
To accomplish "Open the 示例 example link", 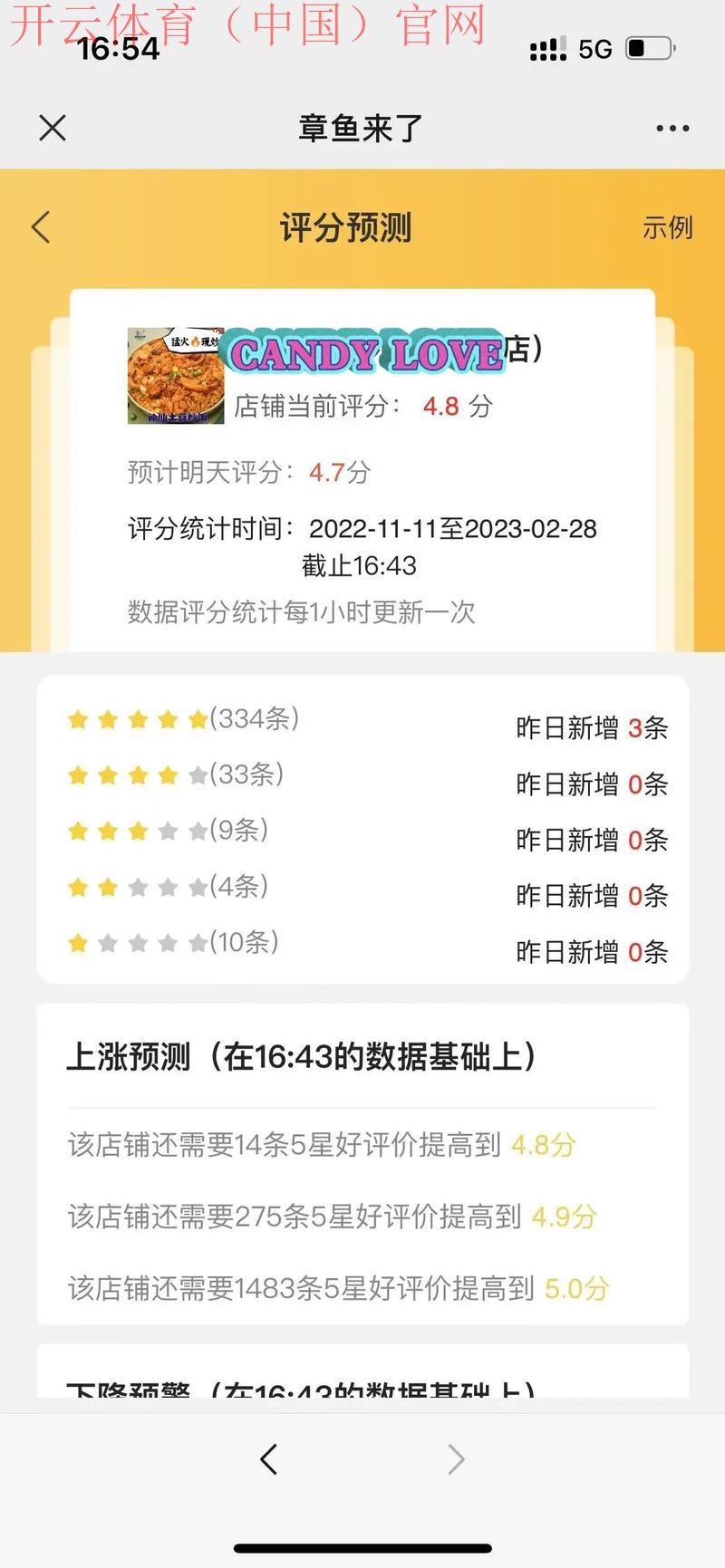I will [x=668, y=228].
